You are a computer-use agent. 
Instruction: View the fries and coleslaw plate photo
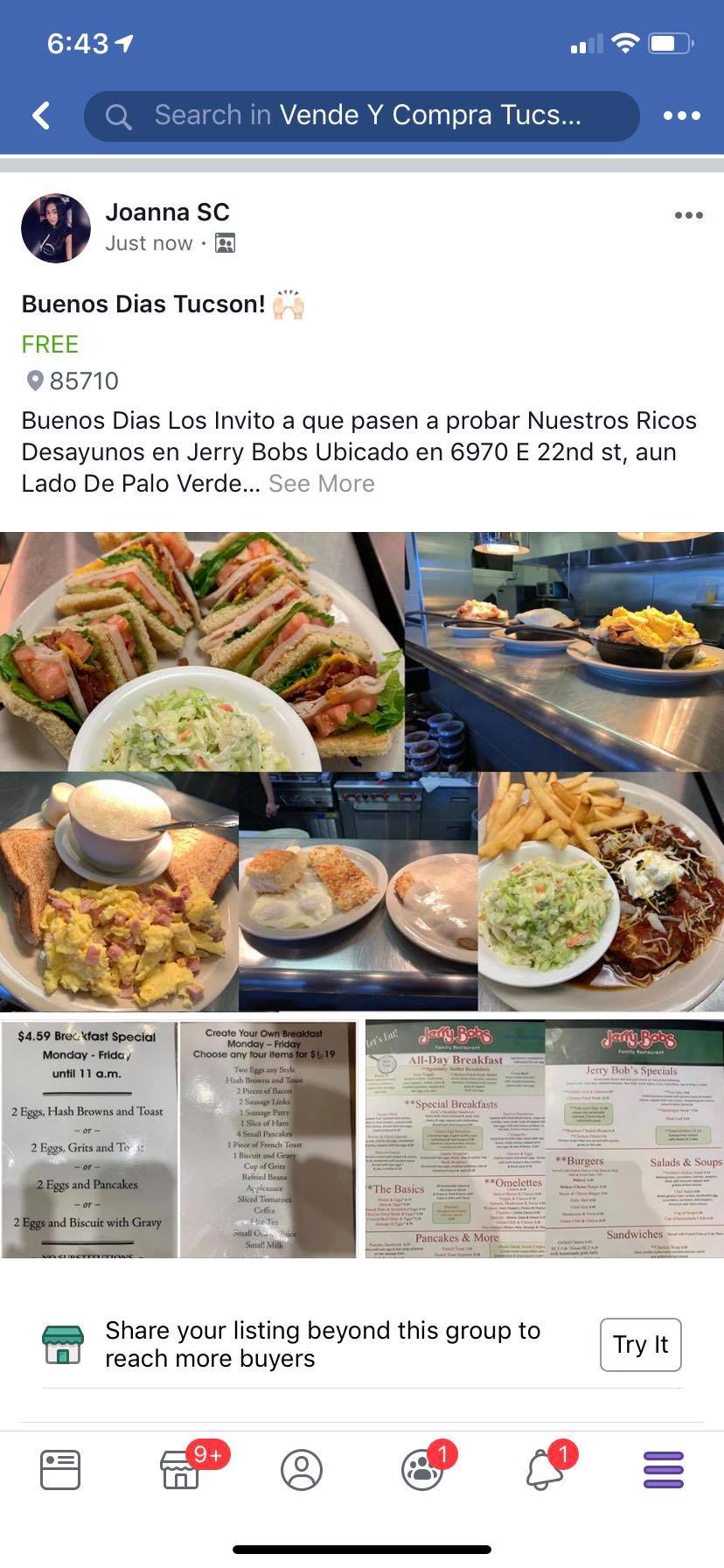[602, 892]
